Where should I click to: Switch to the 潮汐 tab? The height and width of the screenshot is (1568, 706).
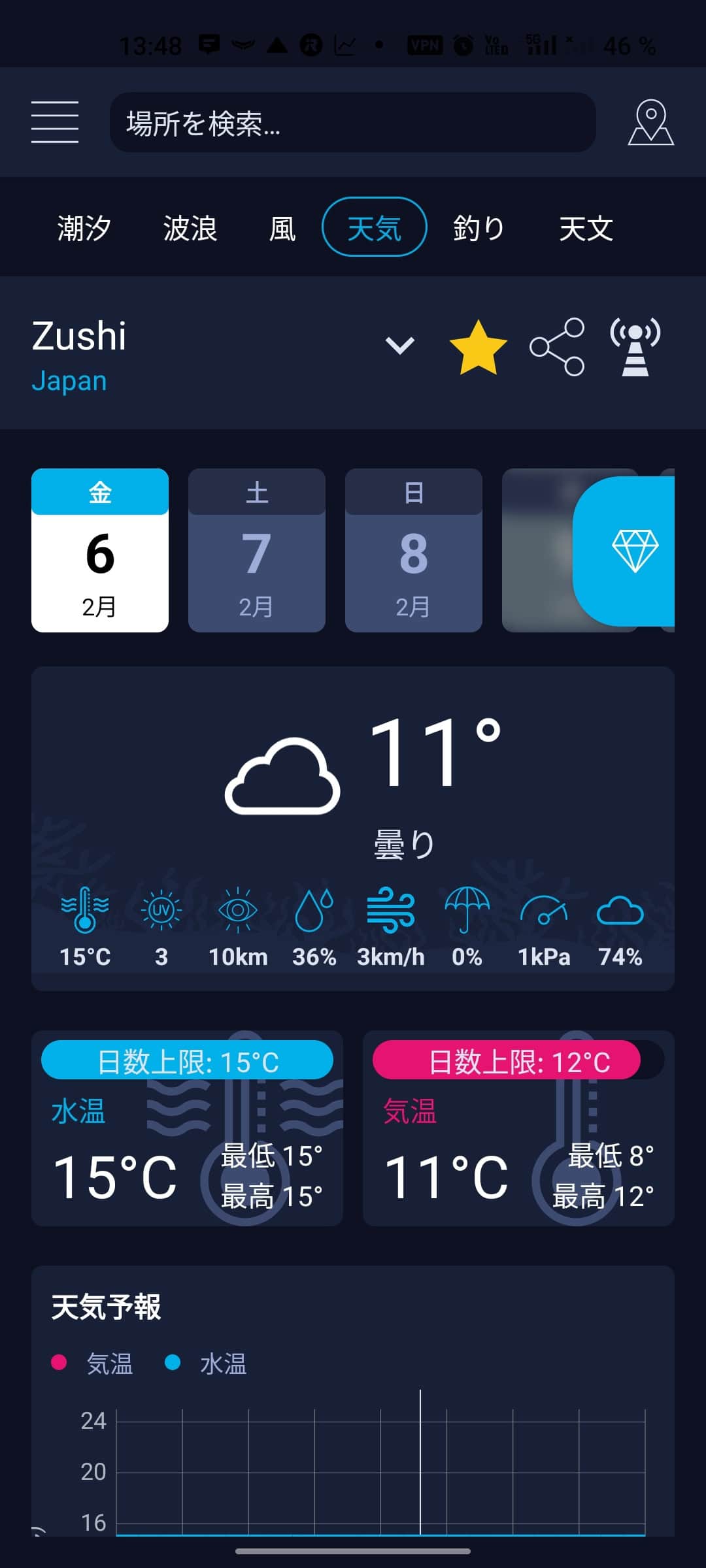[84, 228]
